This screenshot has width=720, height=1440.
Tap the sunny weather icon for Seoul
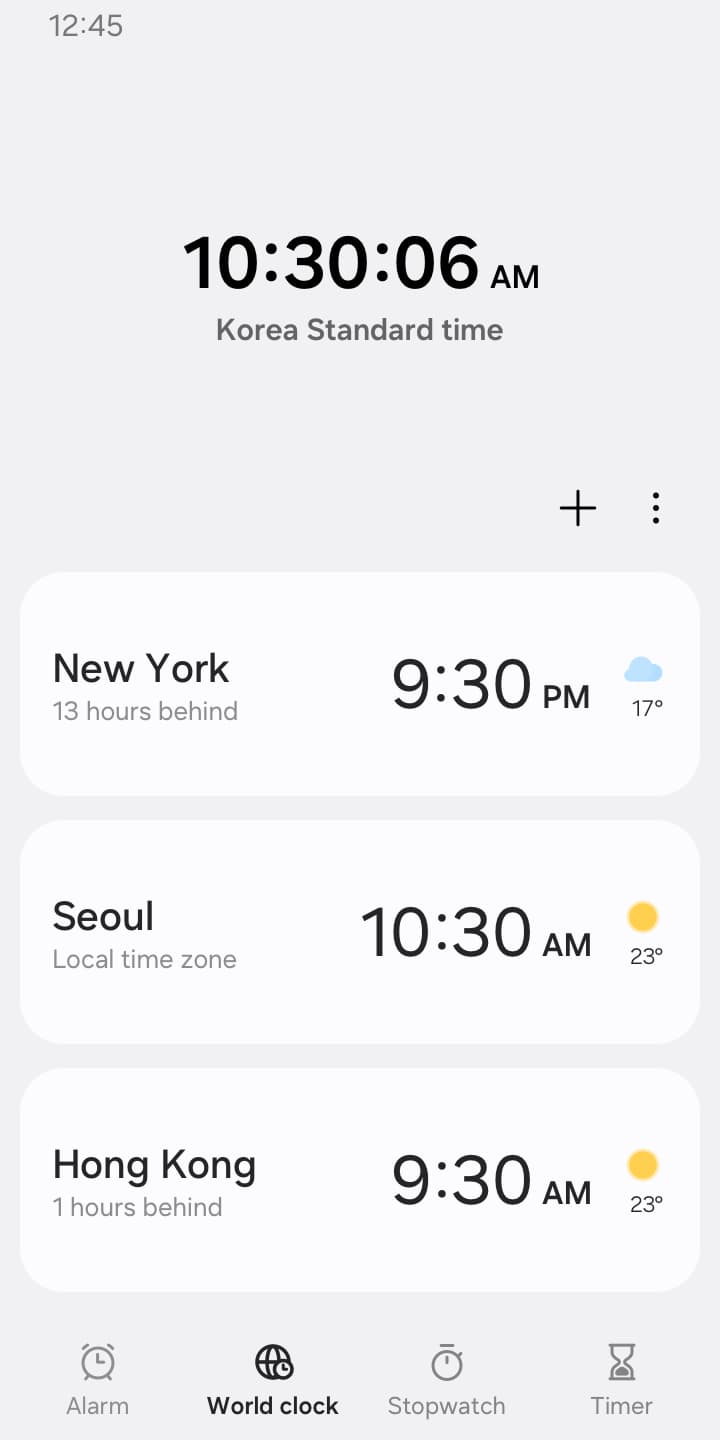[x=643, y=915]
